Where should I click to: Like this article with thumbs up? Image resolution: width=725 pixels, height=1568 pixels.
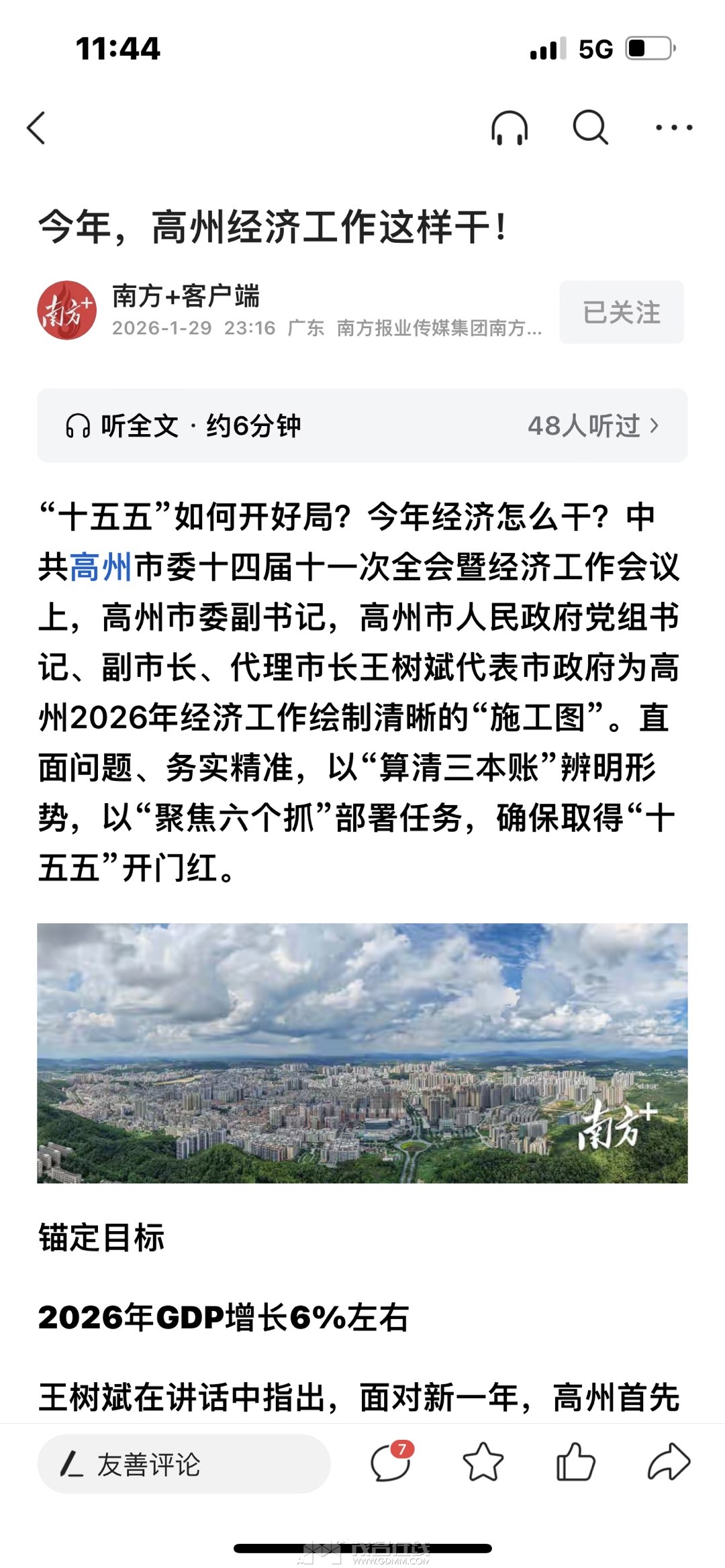coord(575,1463)
